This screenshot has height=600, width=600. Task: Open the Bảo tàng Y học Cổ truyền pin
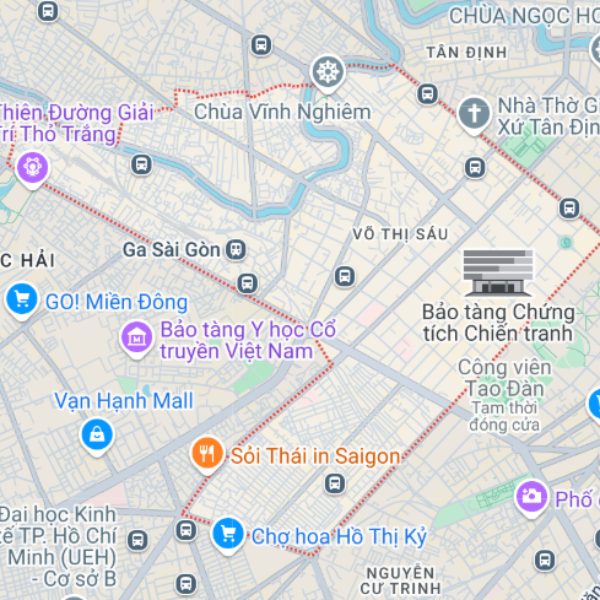135,338
